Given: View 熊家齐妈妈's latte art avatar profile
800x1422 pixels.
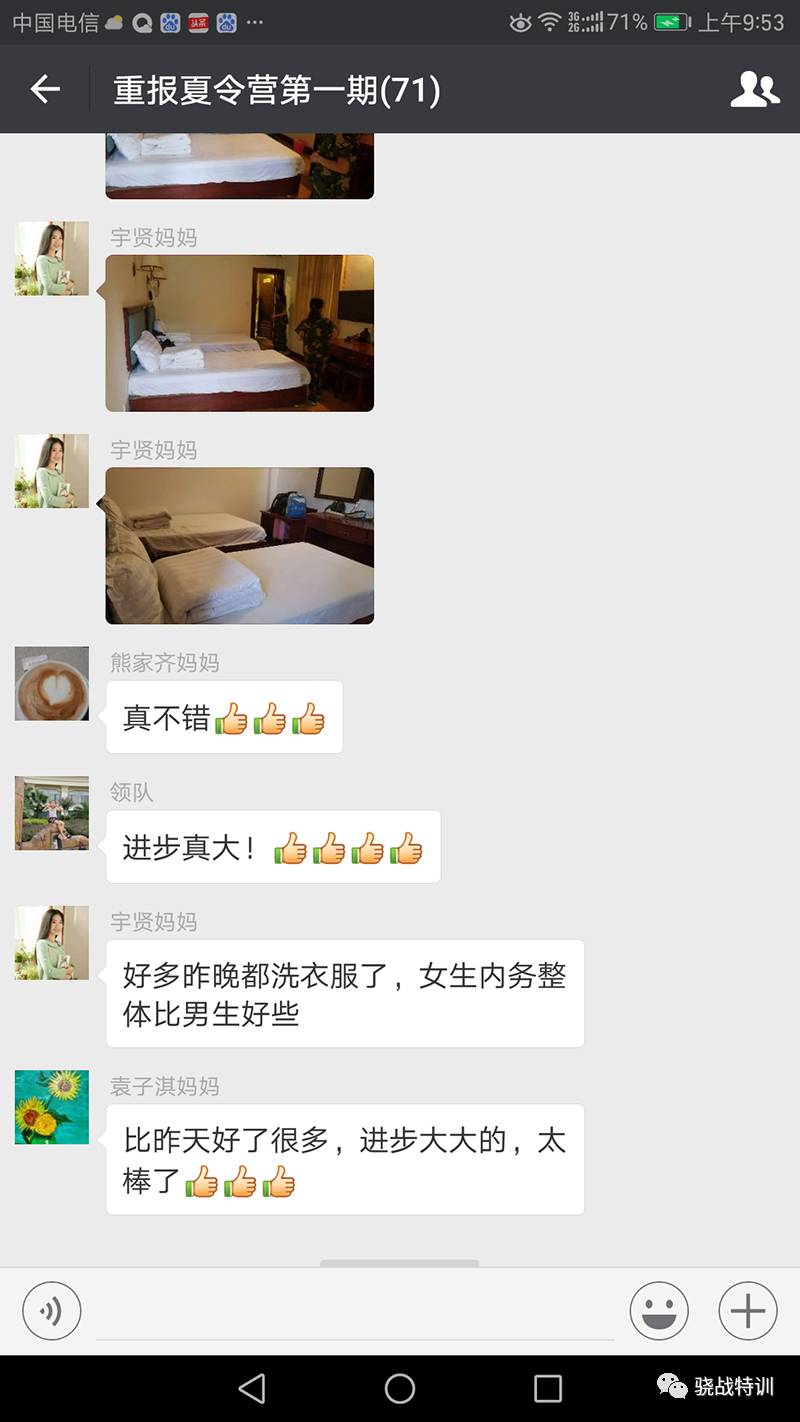Looking at the screenshot, I should (x=52, y=684).
